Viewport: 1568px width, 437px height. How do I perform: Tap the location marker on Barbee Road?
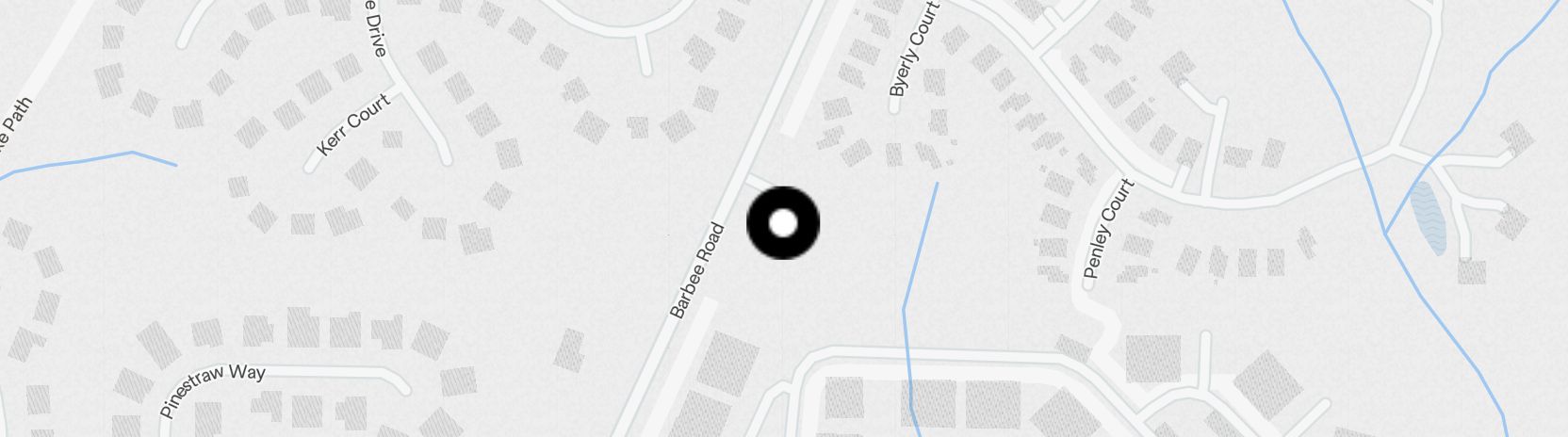(783, 223)
